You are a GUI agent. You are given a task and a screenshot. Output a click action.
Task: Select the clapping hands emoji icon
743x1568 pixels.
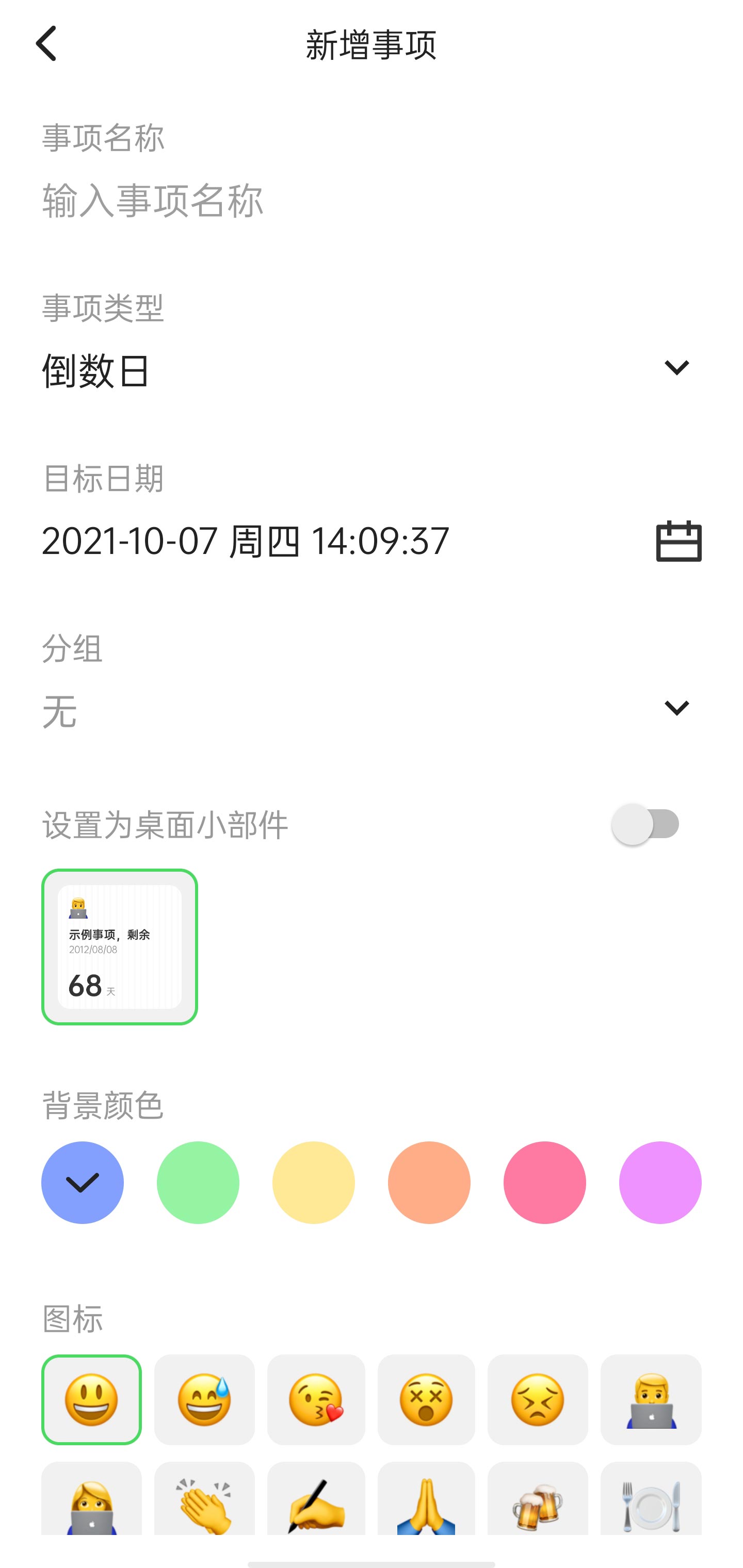click(203, 1511)
